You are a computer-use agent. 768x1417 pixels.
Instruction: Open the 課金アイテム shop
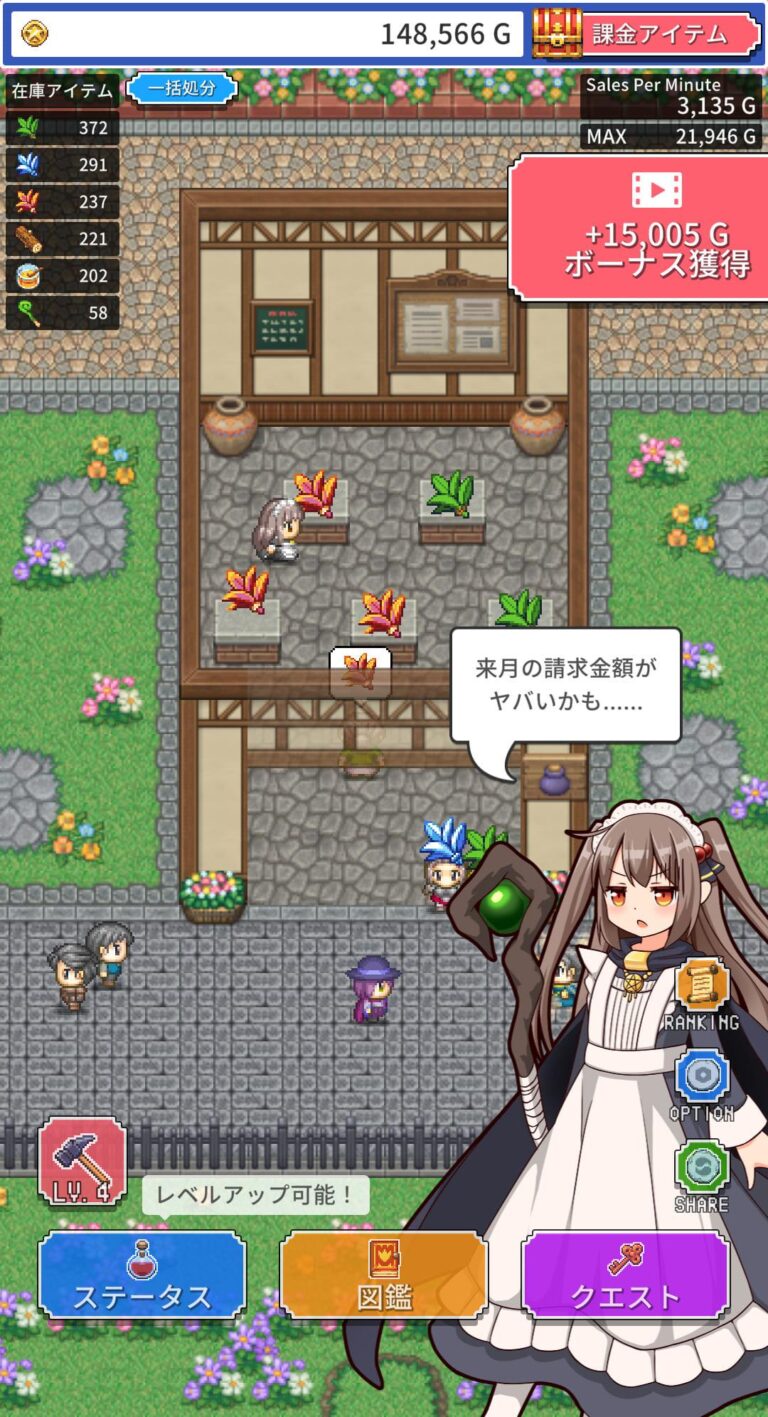tap(648, 34)
